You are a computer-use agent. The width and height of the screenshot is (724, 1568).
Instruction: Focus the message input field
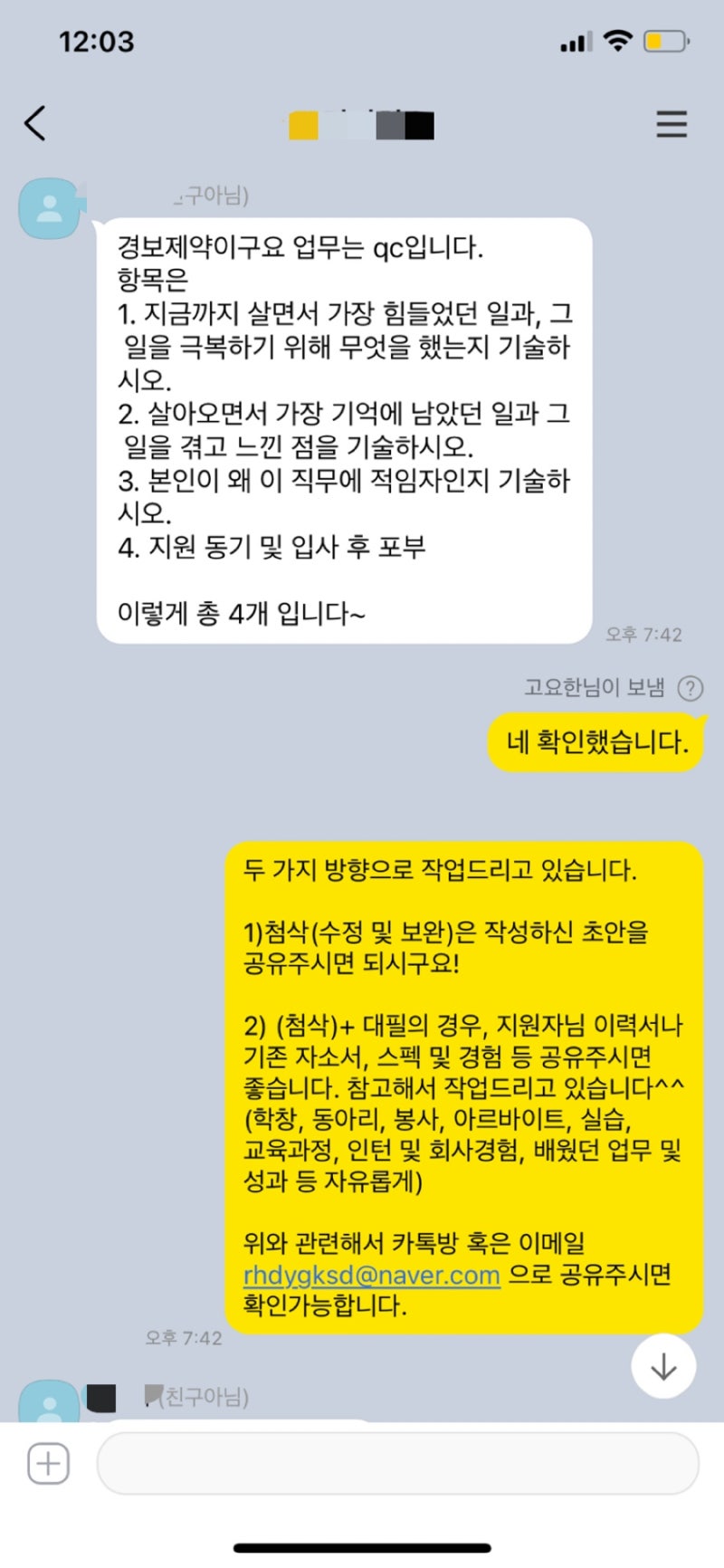[398, 1464]
